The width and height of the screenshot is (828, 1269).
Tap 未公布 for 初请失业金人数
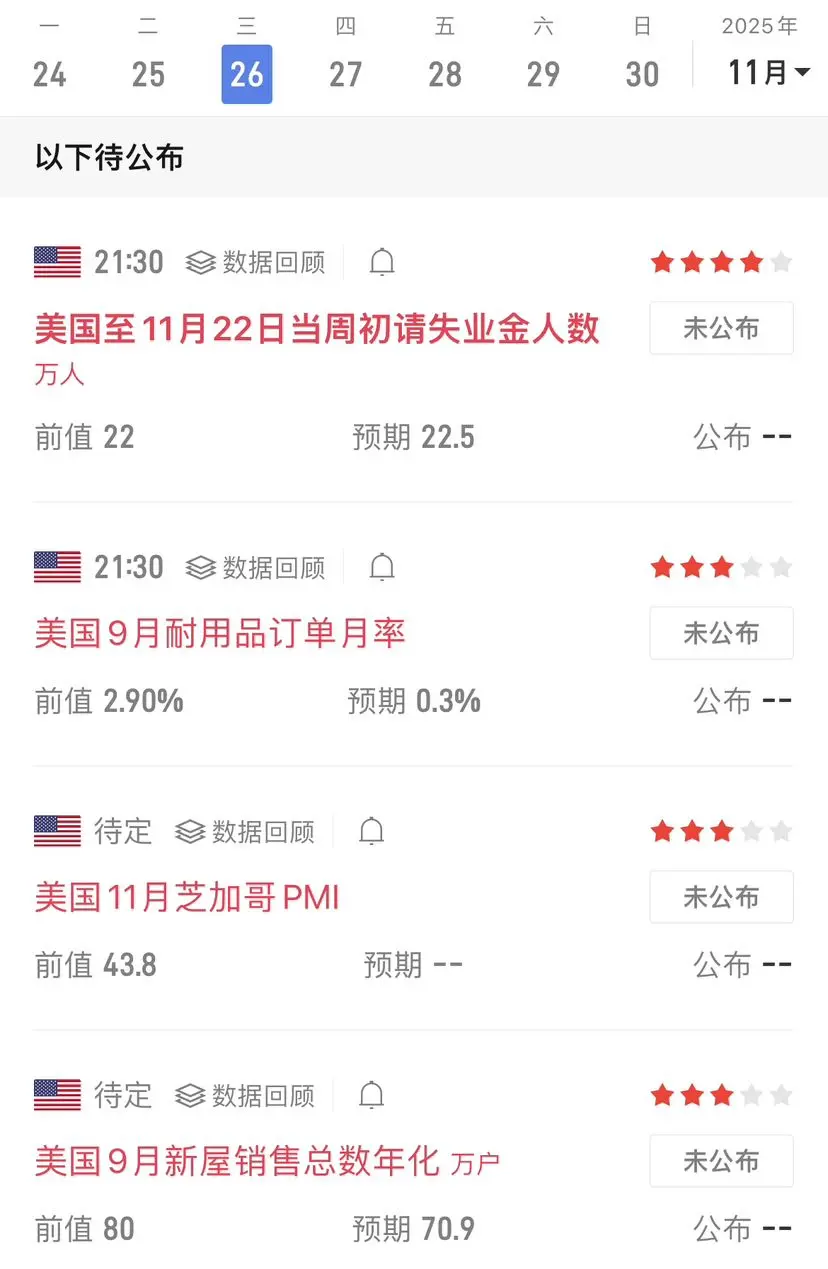coord(721,328)
